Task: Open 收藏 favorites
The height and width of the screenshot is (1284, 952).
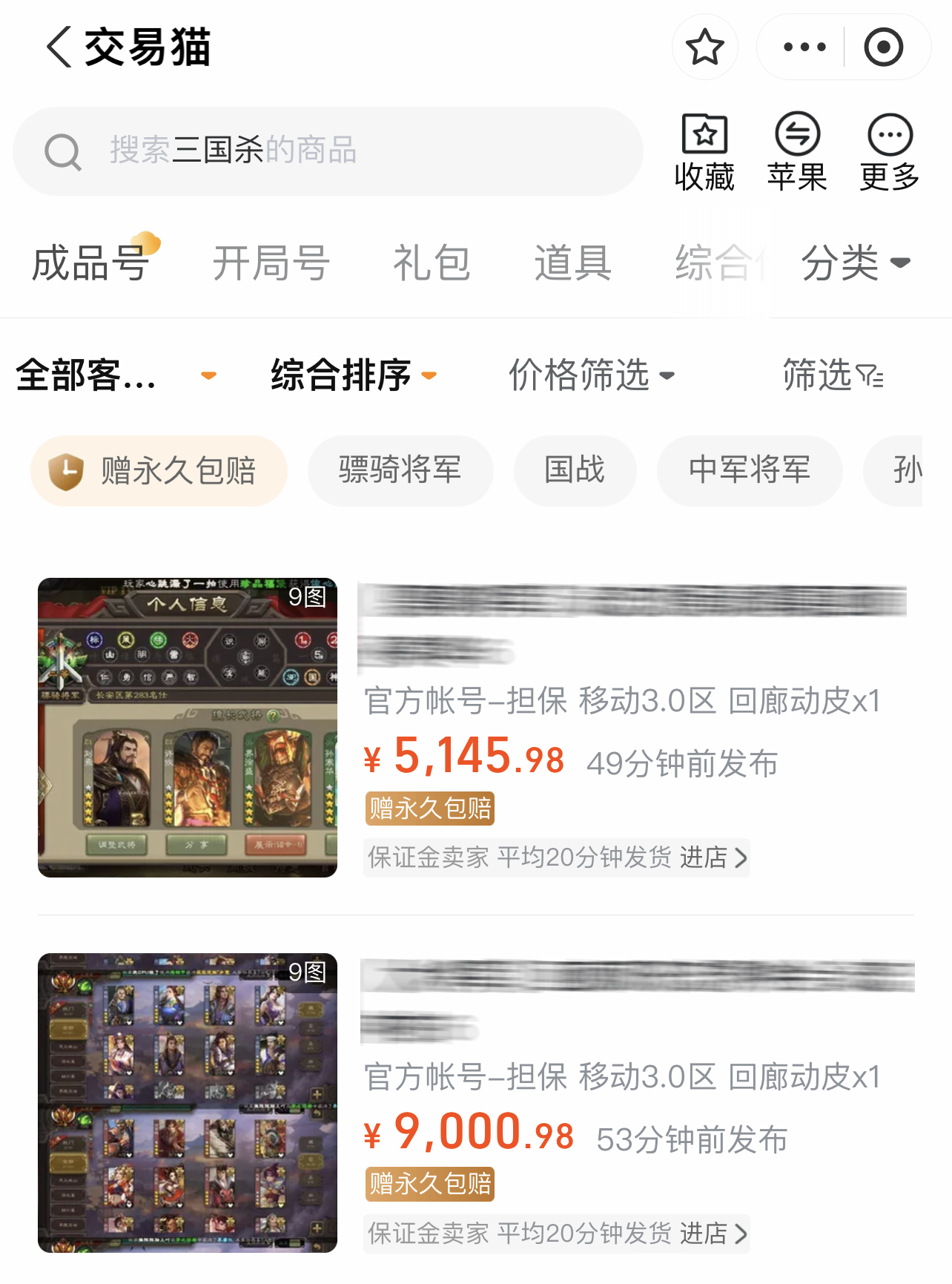Action: point(704,152)
